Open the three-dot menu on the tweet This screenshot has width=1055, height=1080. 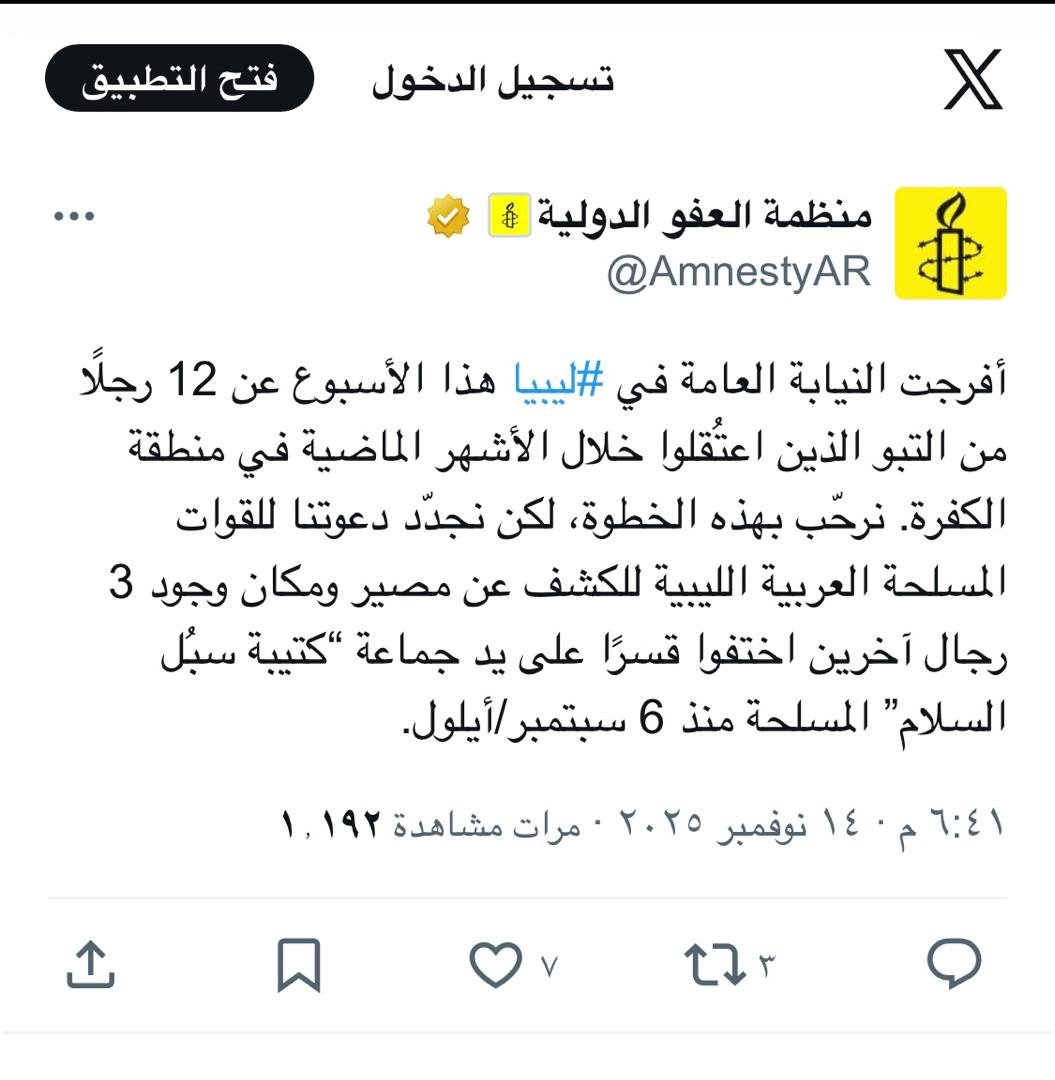pyautogui.click(x=73, y=216)
